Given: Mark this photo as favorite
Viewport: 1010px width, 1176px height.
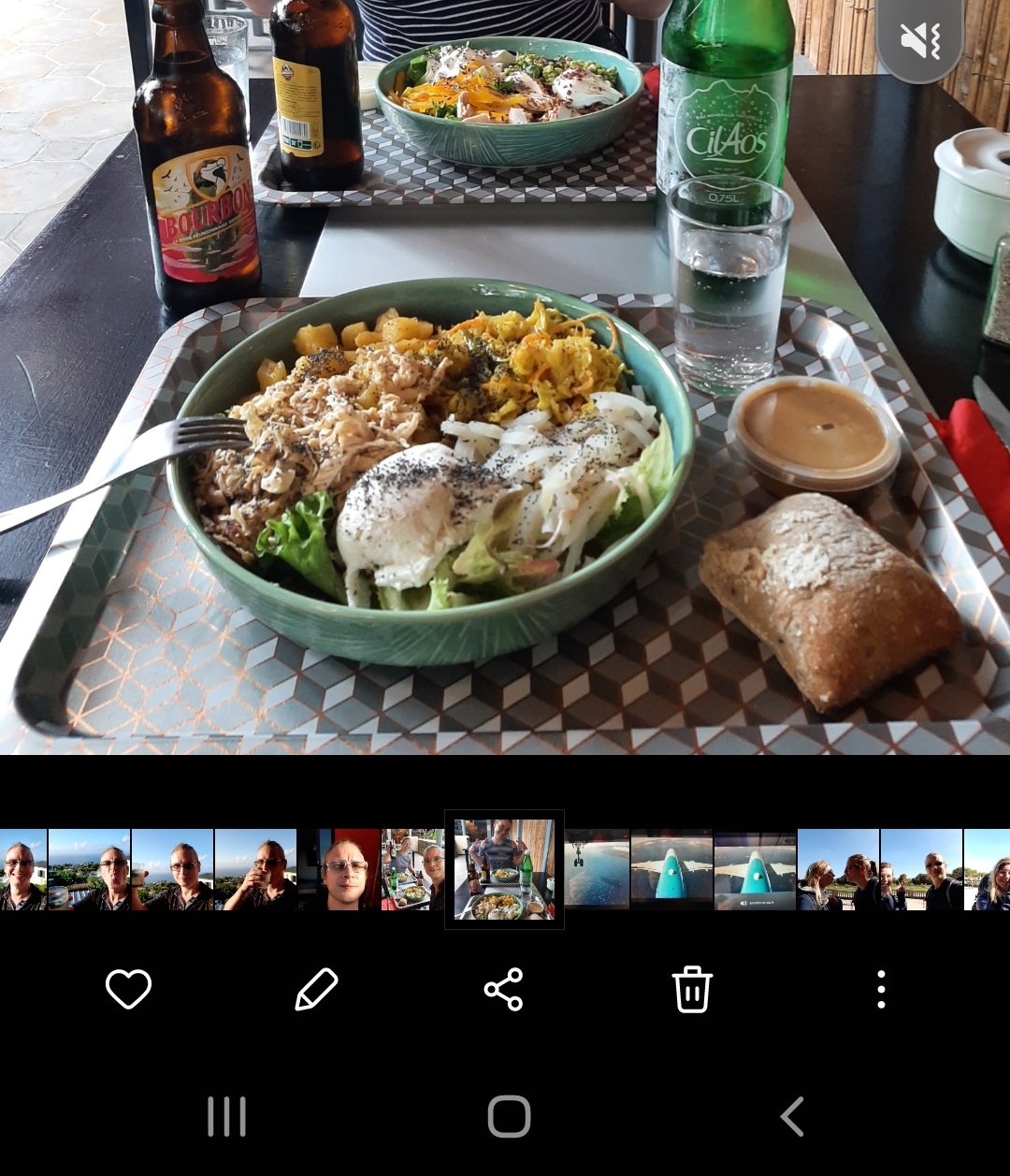Looking at the screenshot, I should [128, 989].
